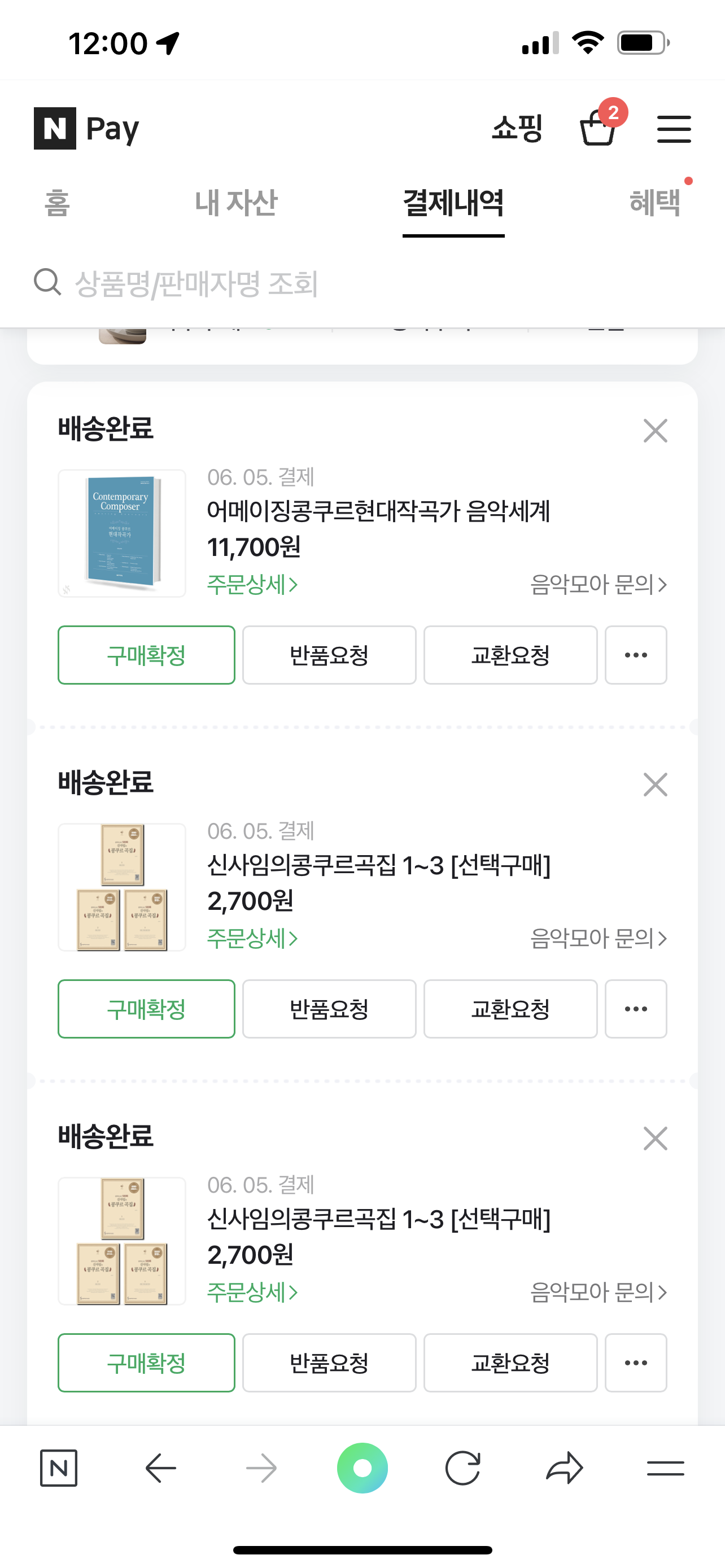The height and width of the screenshot is (1568, 725).
Task: Open more options for the 11,700원 order
Action: [636, 655]
